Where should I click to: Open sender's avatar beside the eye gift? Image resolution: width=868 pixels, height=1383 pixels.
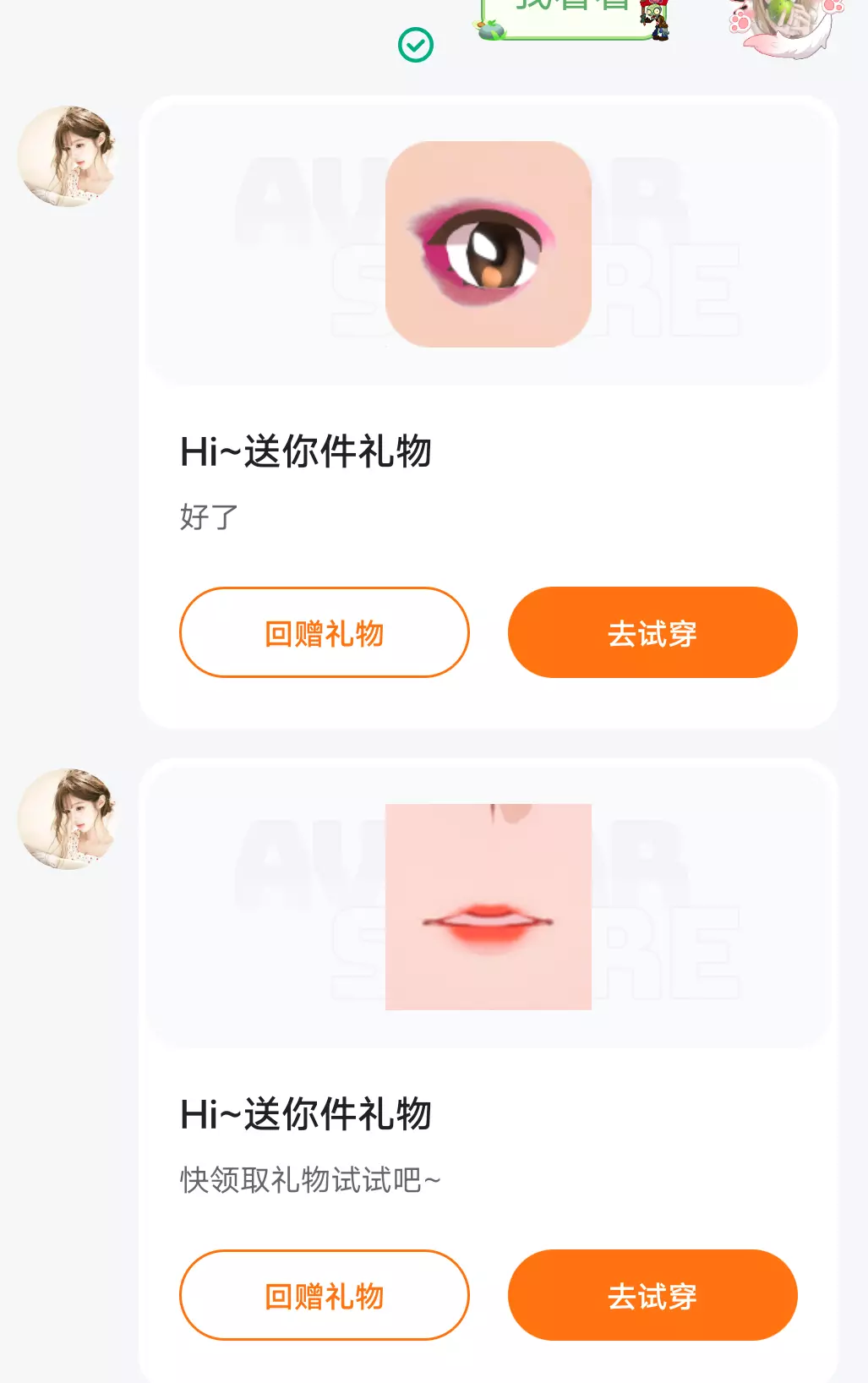pos(66,156)
